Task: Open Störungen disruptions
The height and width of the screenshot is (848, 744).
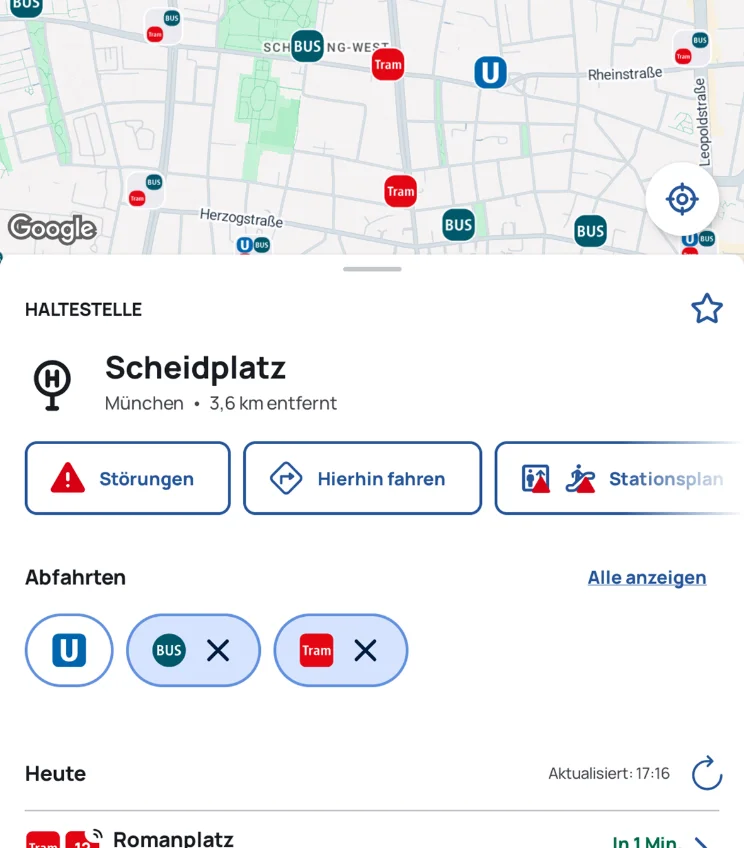Action: tap(128, 478)
